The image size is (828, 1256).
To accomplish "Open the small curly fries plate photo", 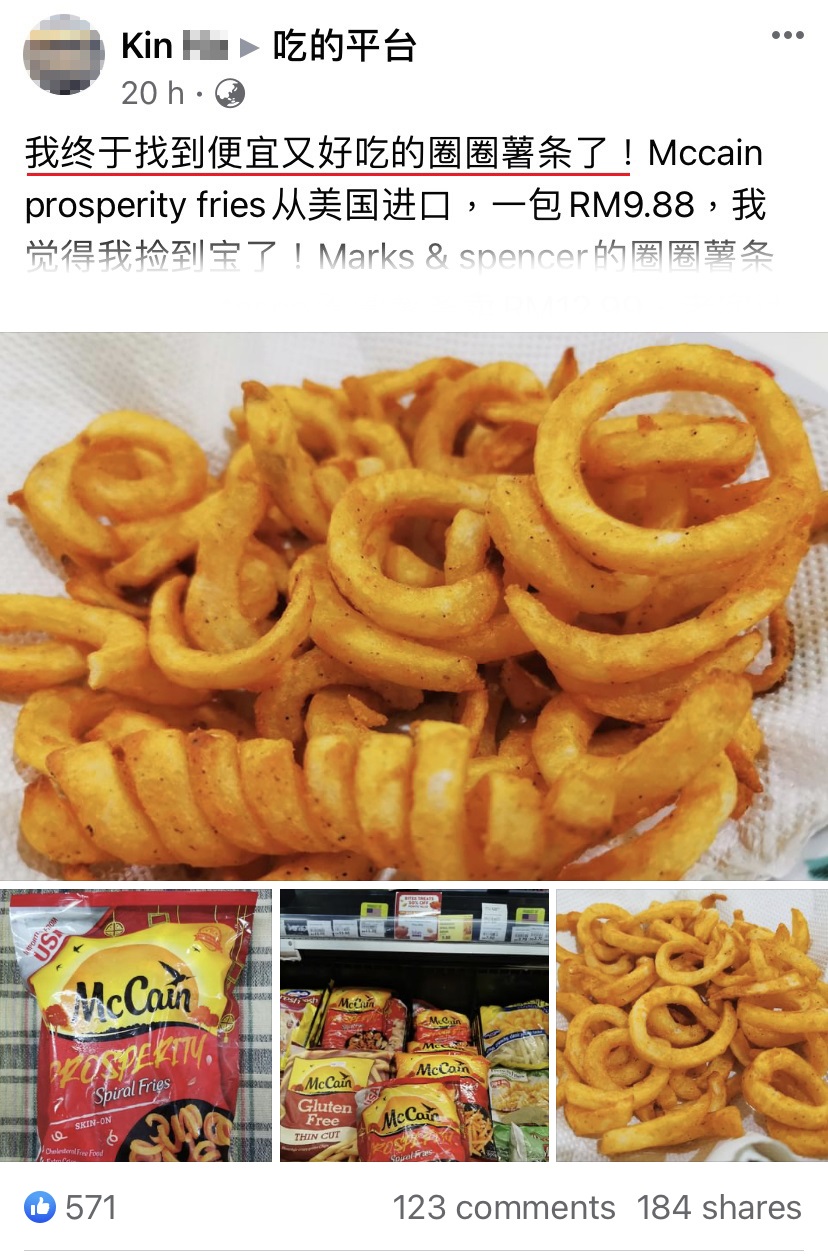I will pyautogui.click(x=692, y=1024).
